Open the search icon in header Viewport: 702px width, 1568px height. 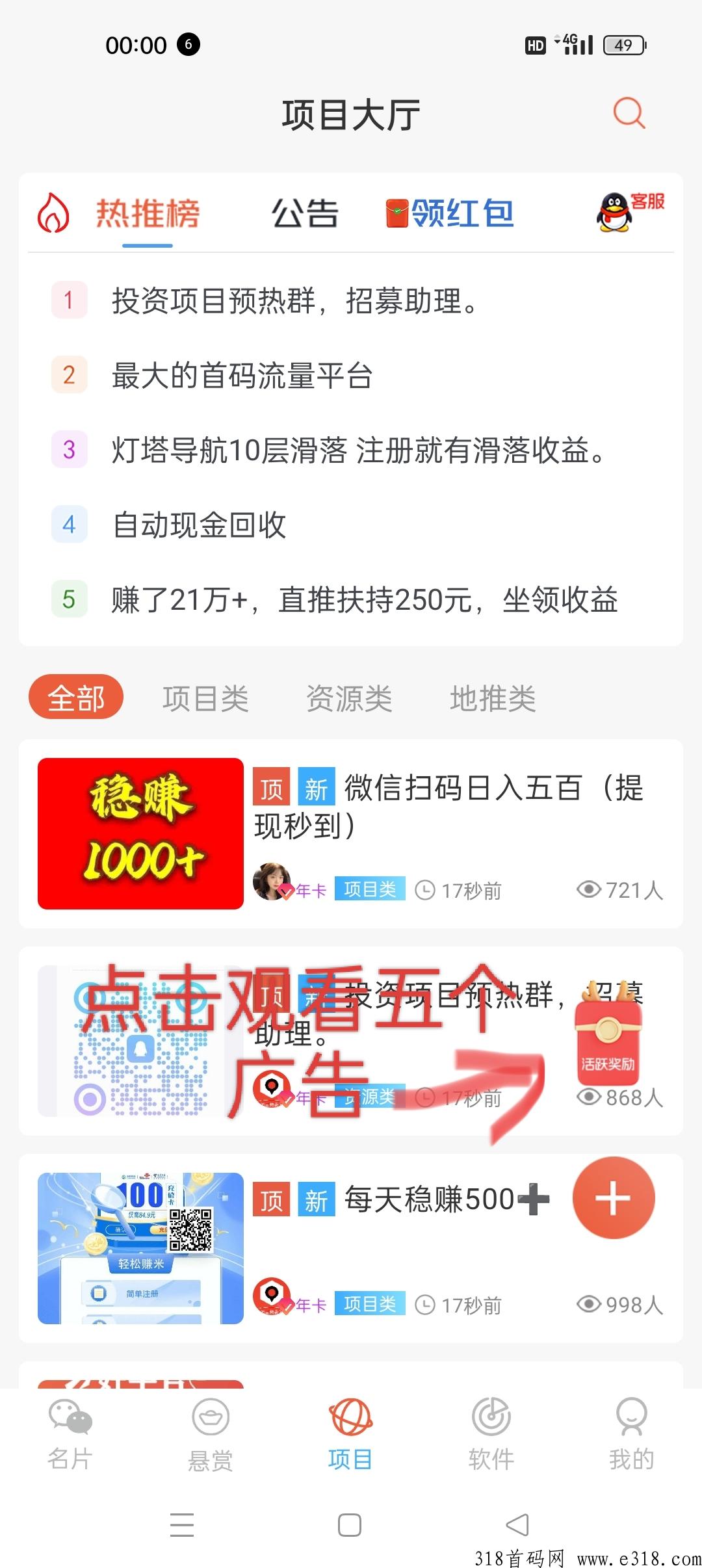629,114
